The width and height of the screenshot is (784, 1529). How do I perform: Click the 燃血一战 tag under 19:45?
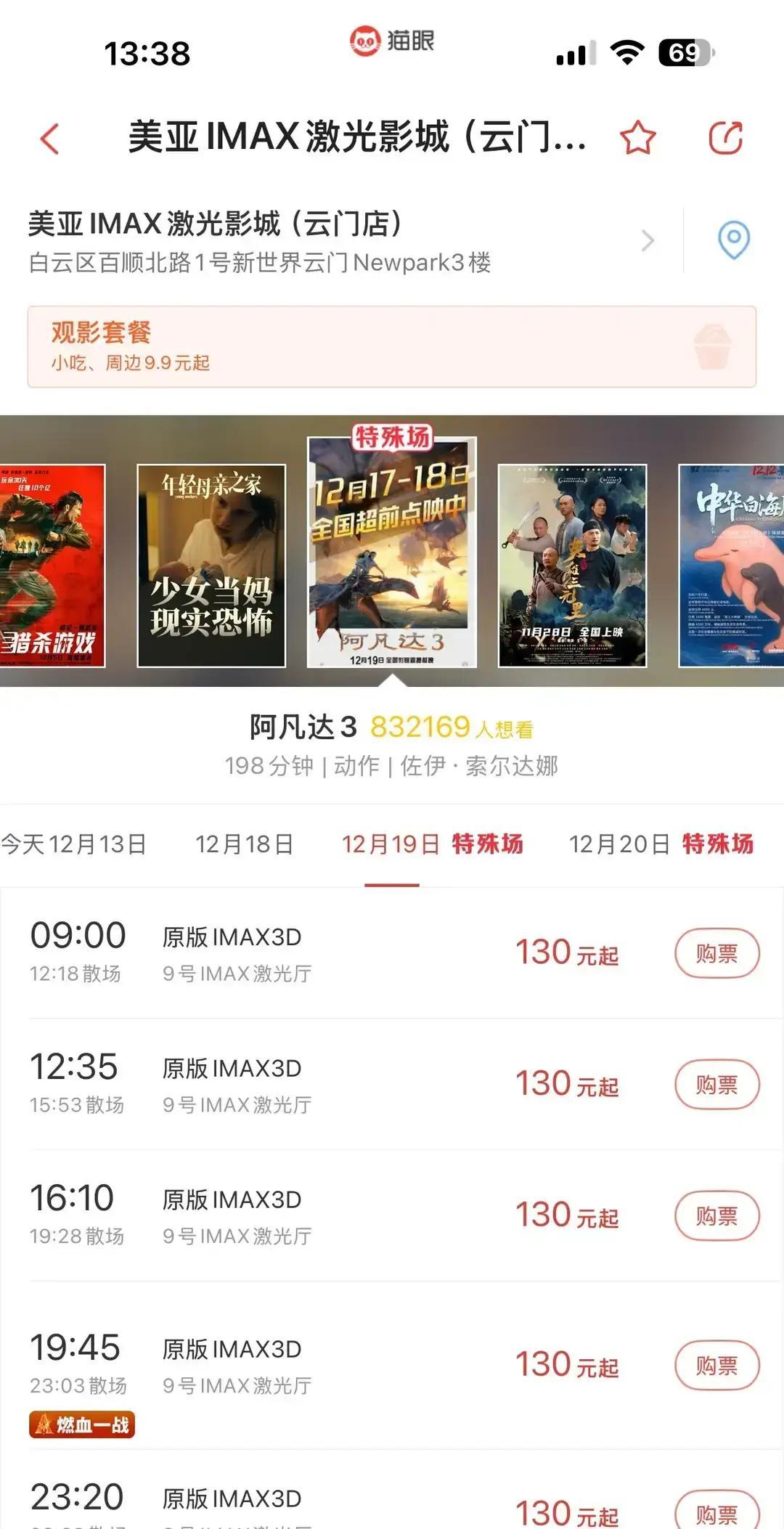coord(81,1424)
